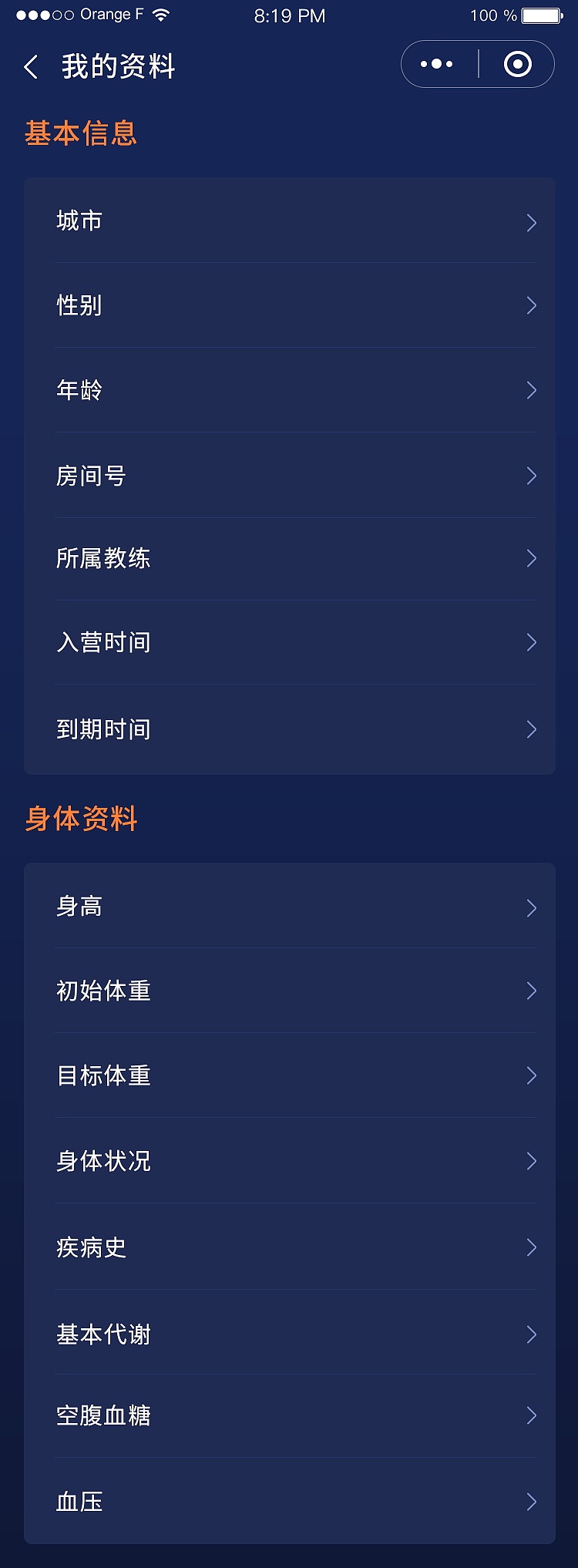
Task: Open the 血压 record row
Action: [x=289, y=1501]
